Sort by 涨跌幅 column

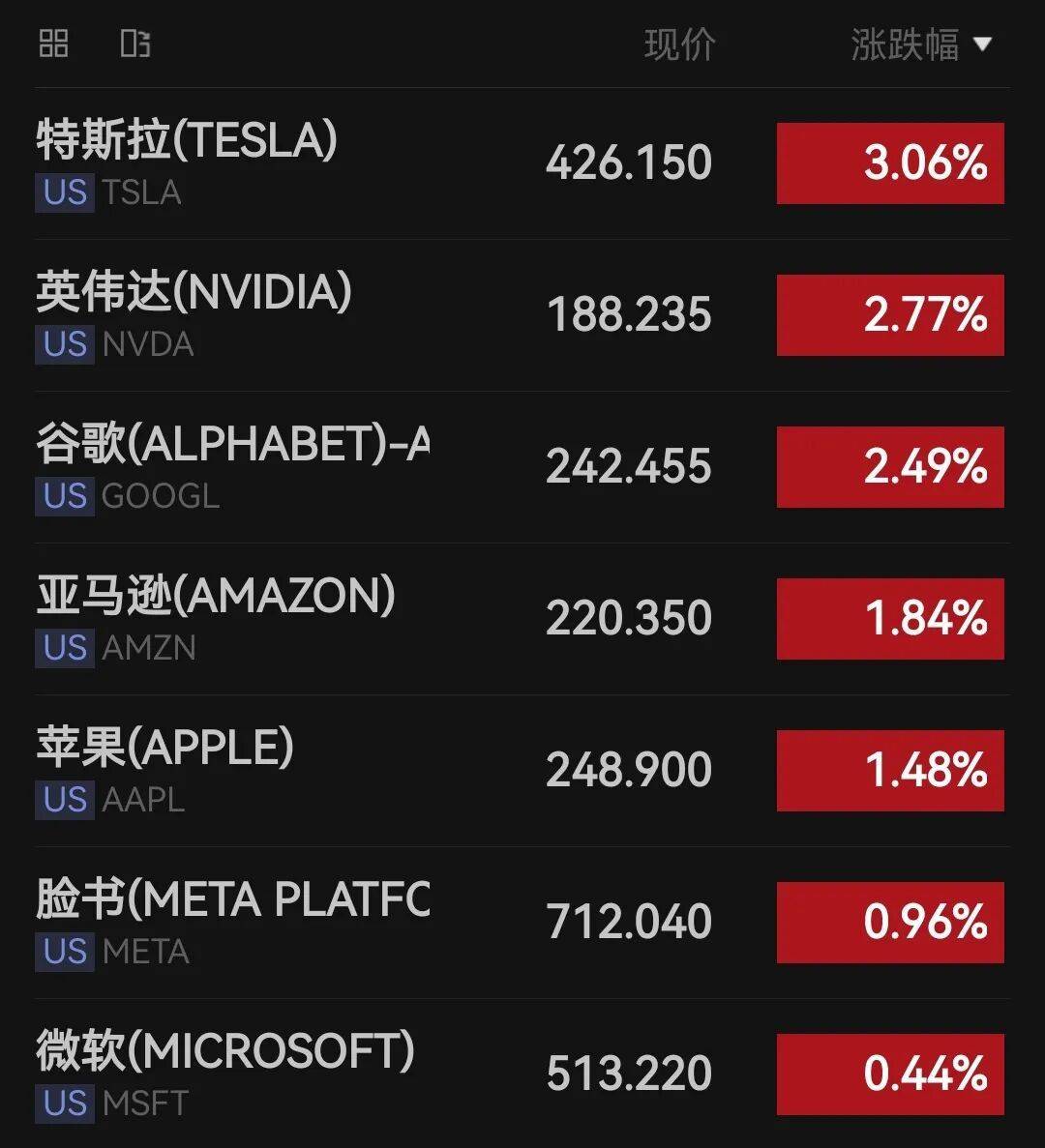919,44
